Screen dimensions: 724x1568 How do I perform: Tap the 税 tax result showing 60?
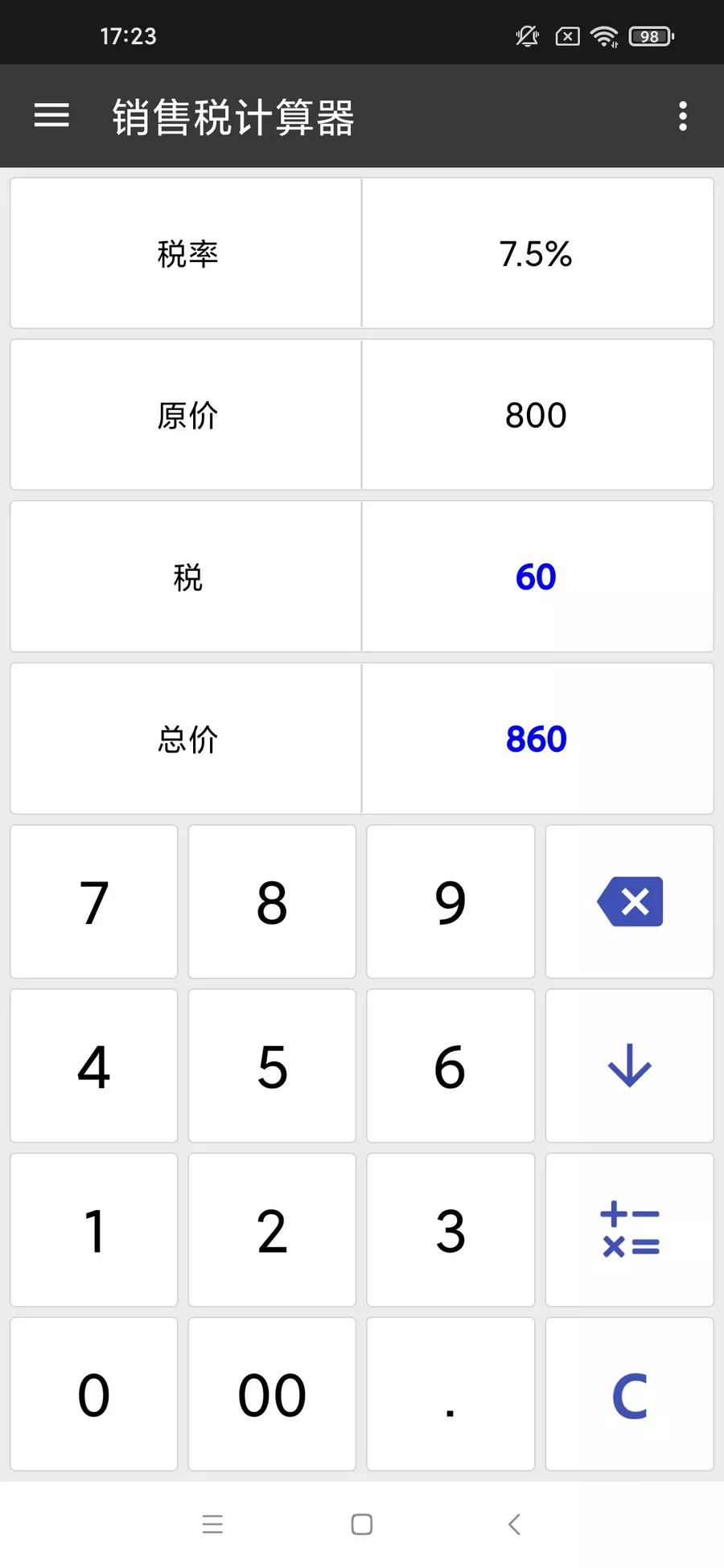[362, 577]
